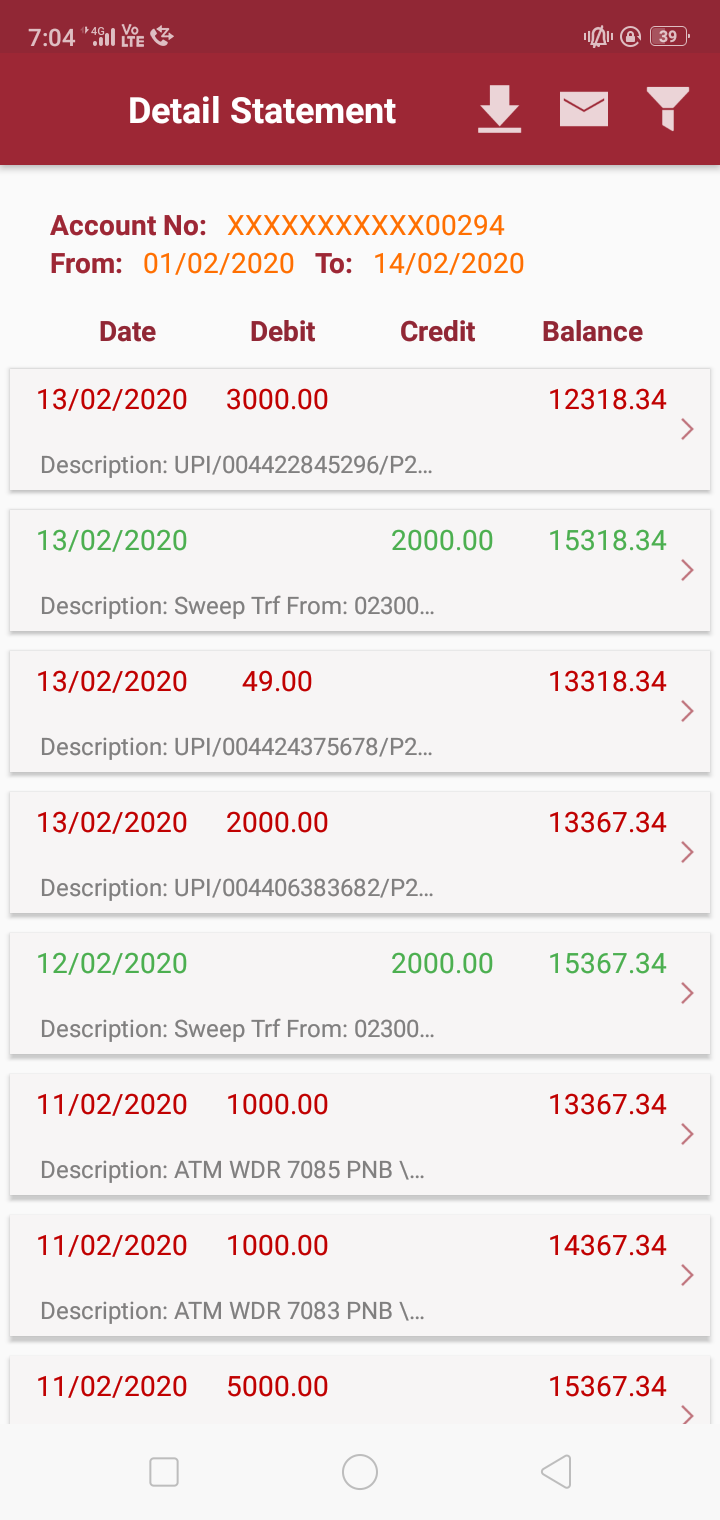Open the filter funnel icon

coord(667,109)
